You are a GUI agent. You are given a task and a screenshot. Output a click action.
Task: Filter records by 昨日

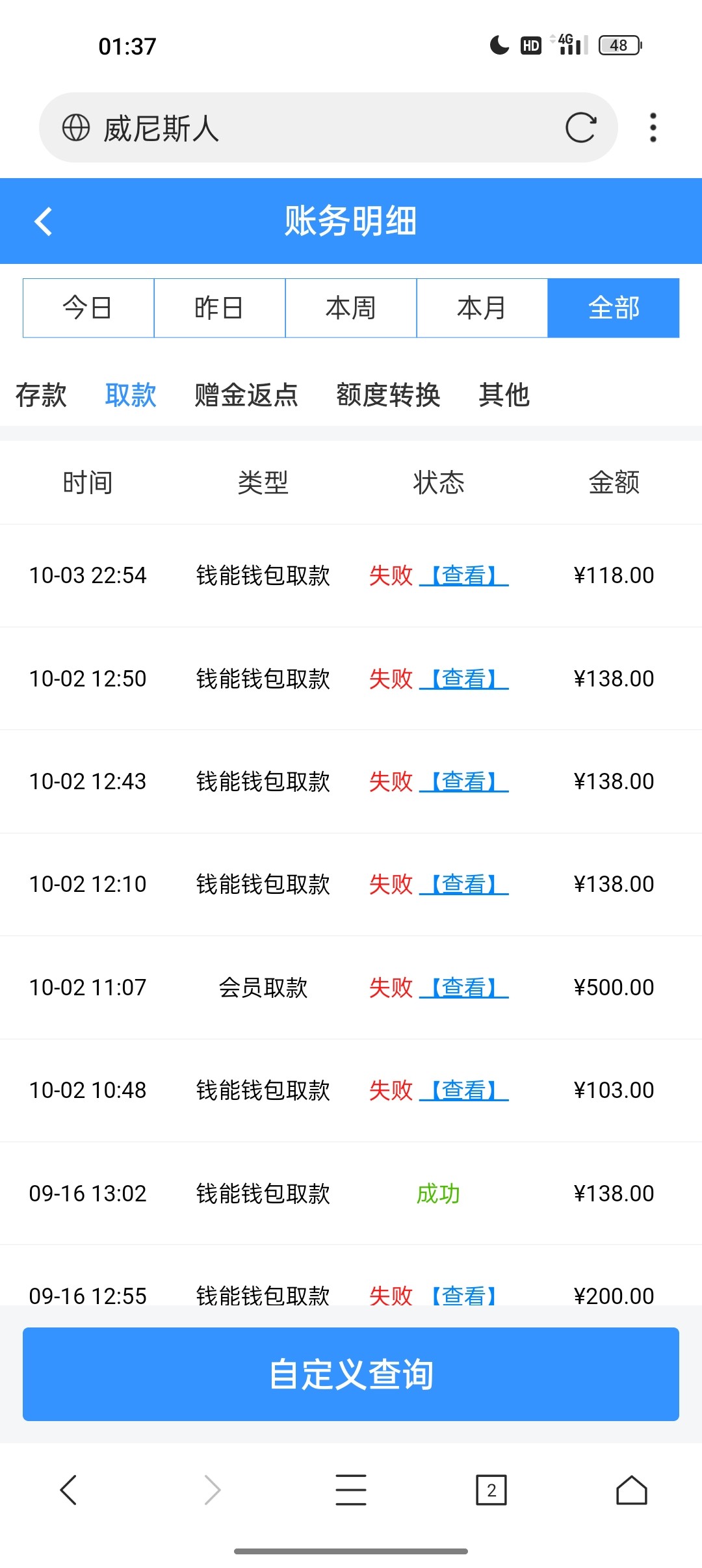[x=220, y=308]
